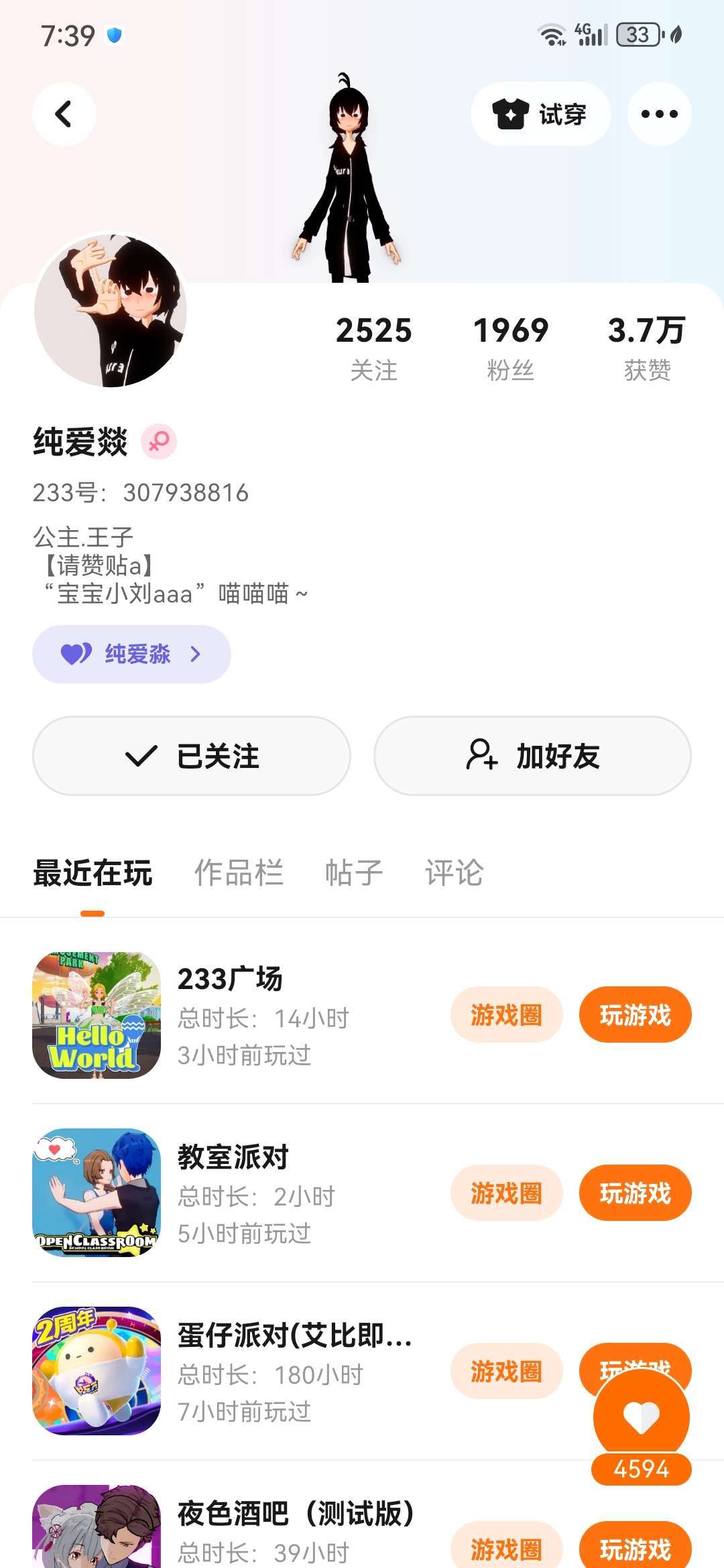Viewport: 724px width, 1568px height.
Task: Open the 233广场 game entry
Action: tap(230, 979)
